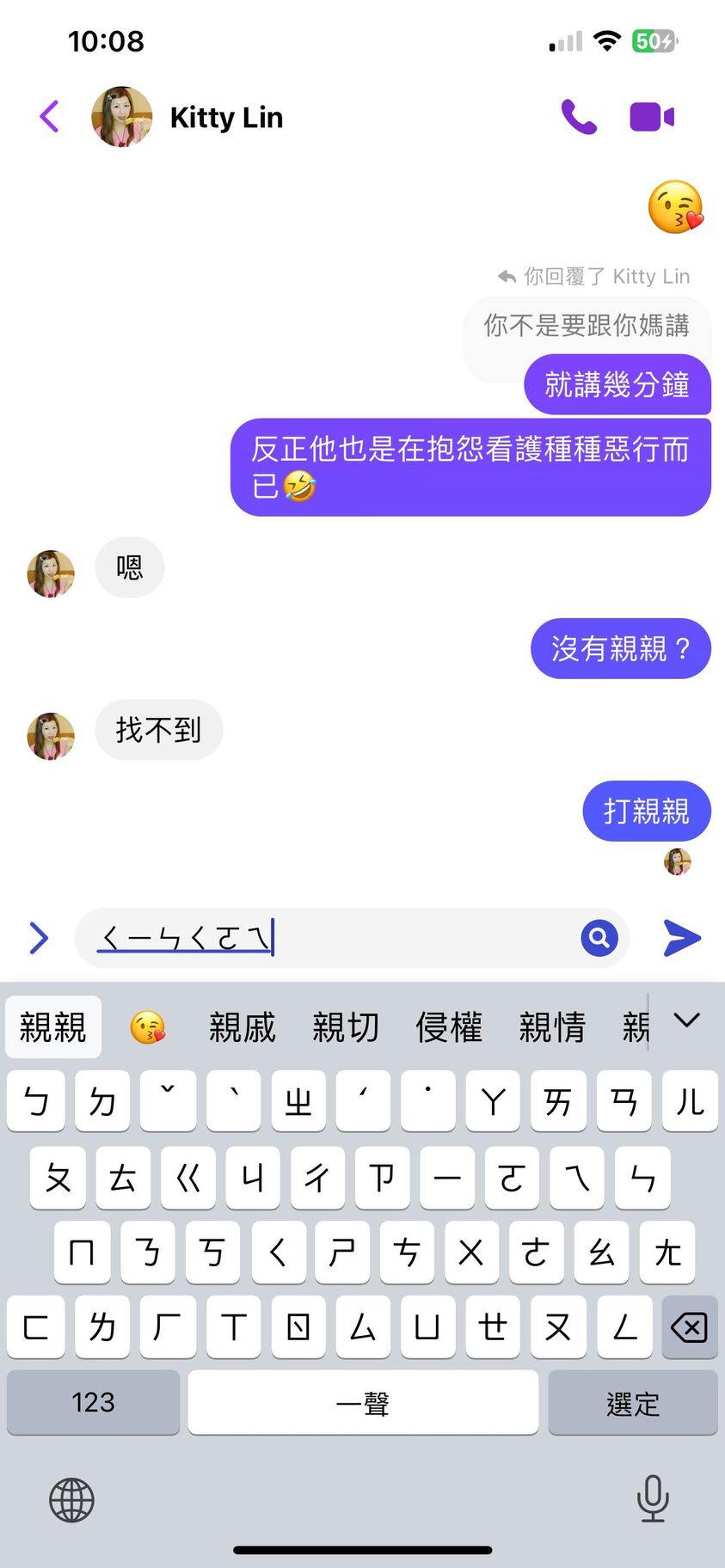The image size is (725, 1568).
Task: Pick the kiss emoji suggestion
Action: click(x=148, y=1027)
